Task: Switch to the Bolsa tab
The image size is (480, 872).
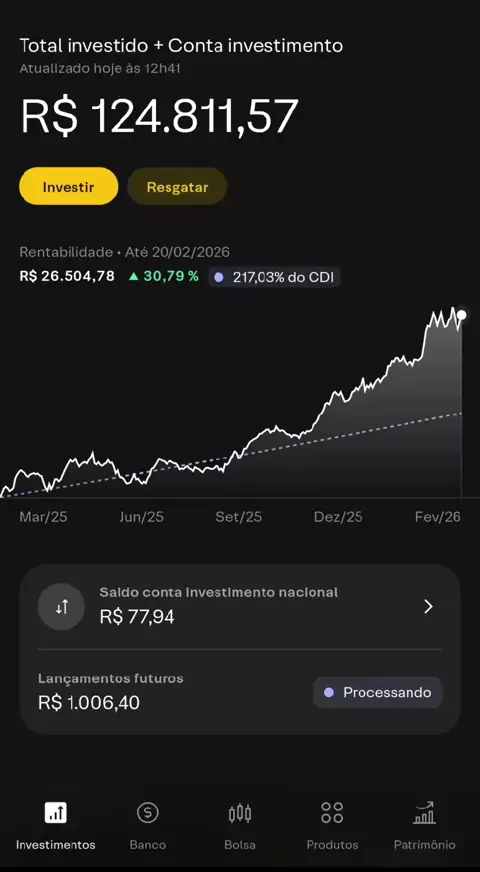Action: pyautogui.click(x=240, y=826)
